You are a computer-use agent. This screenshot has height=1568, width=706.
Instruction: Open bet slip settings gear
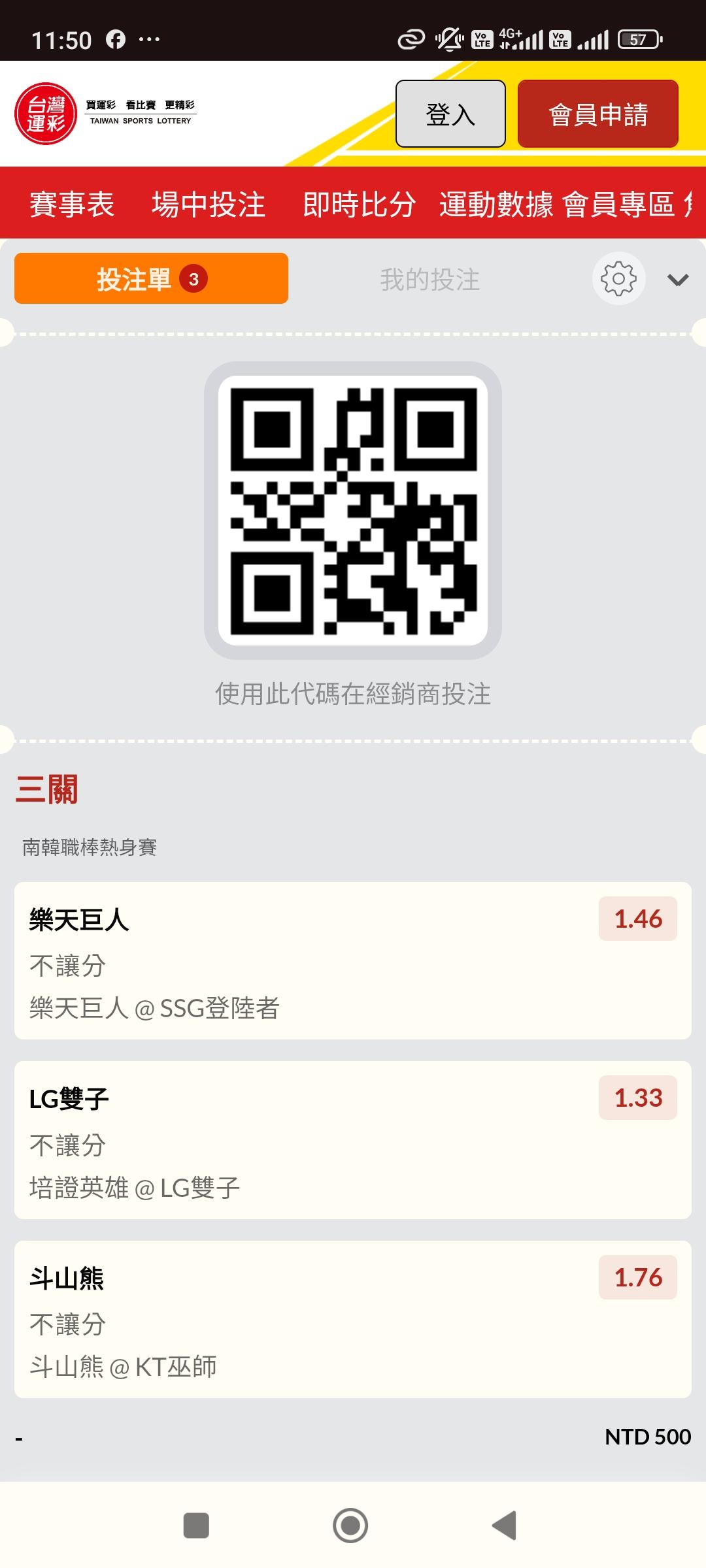point(618,279)
